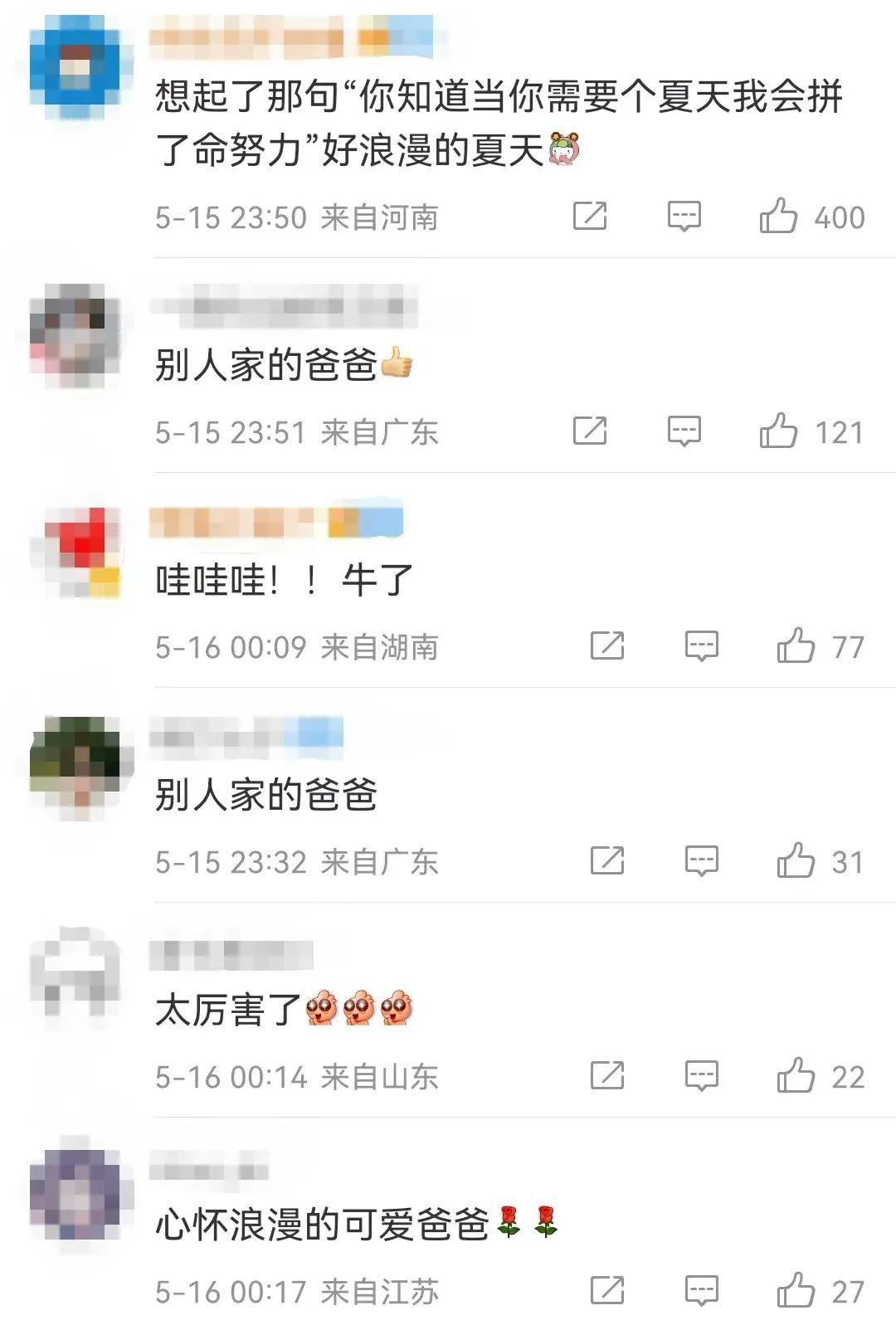Reply to the 心怀浪漫的可爱爸爸 comment
Screen dimensions: 896x1325
(x=701, y=1291)
